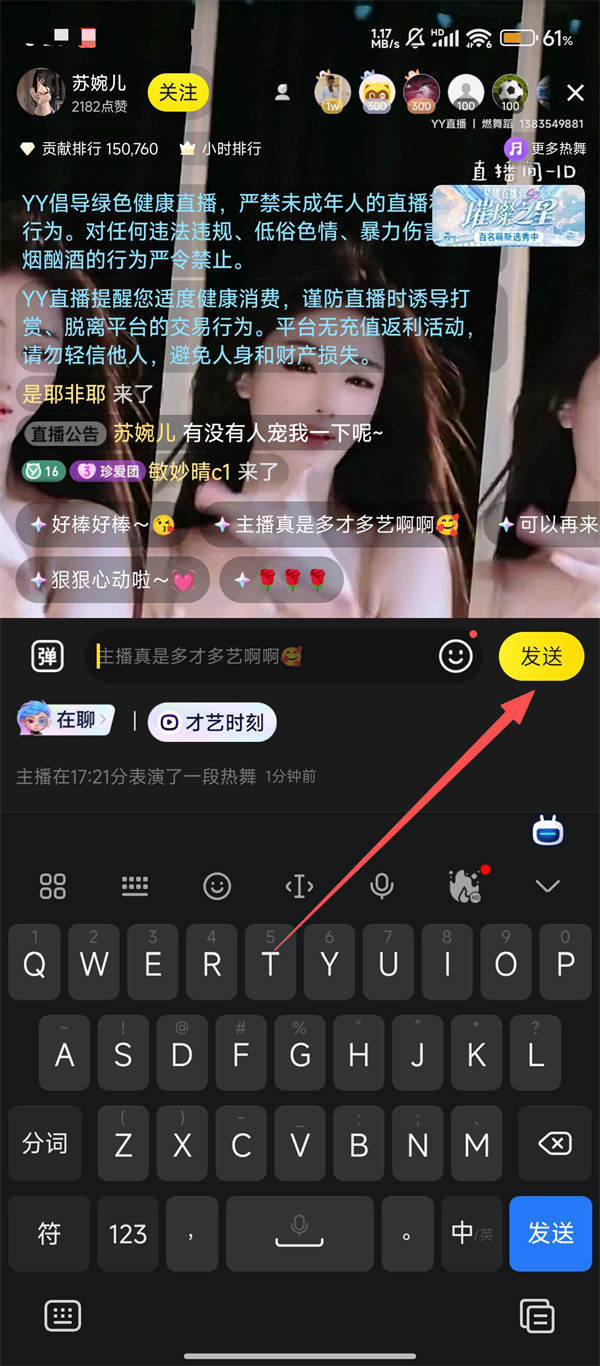
Task: Open the 在聊 chat entry
Action: point(66,720)
